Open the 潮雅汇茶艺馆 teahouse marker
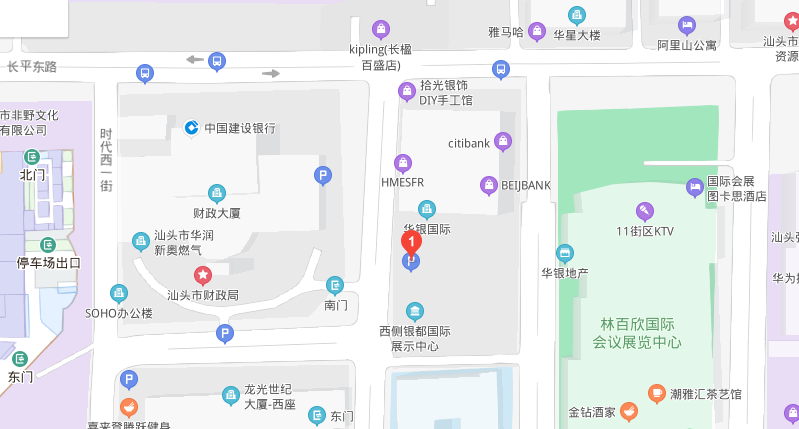This screenshot has width=799, height=429. 657,394
